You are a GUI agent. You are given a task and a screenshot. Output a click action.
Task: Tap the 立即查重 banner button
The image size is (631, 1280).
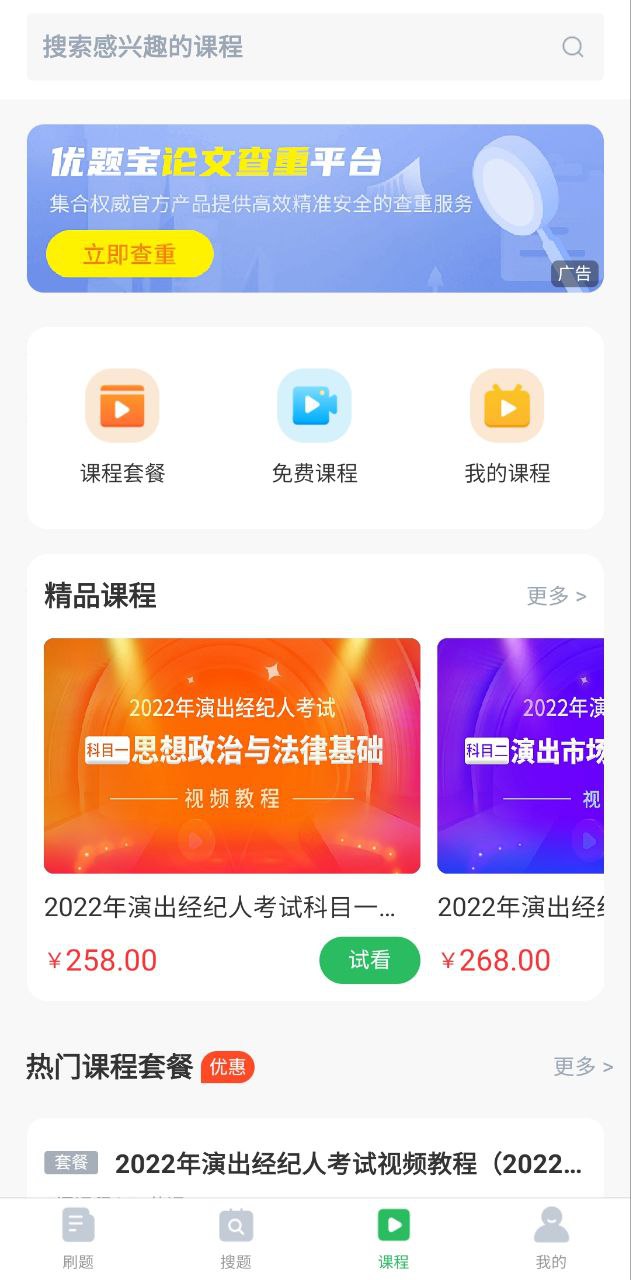129,254
